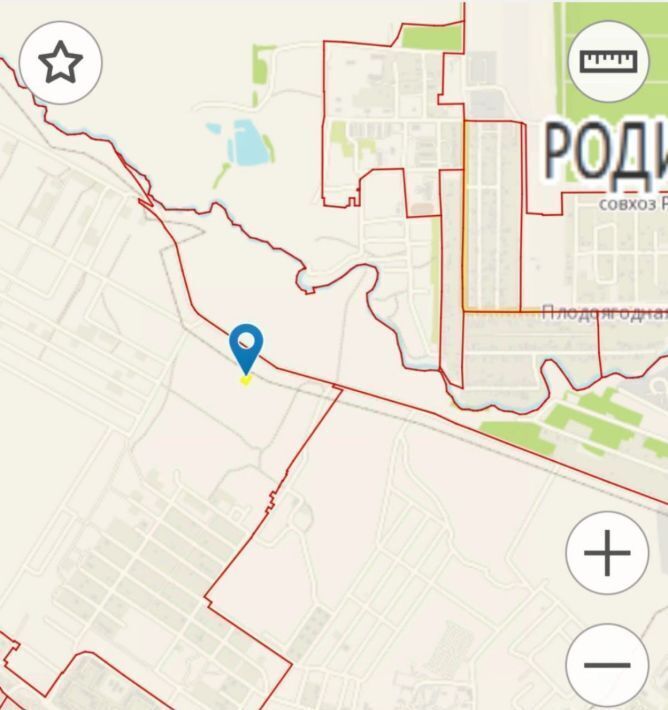Image resolution: width=668 pixels, height=710 pixels.
Task: Zoom in with the plus button
Action: click(x=607, y=553)
